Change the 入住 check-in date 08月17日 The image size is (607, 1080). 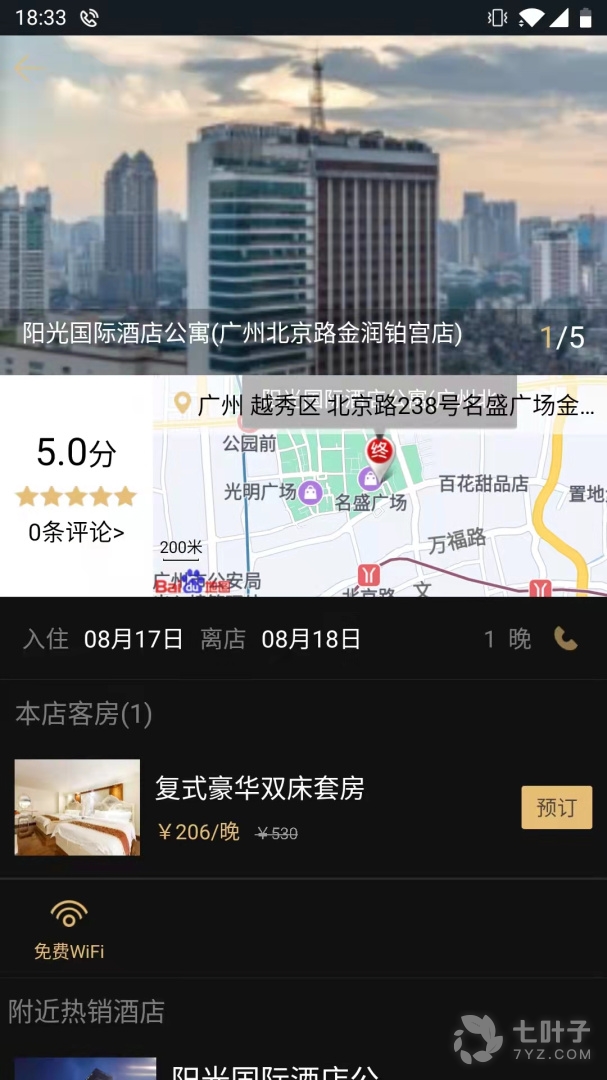[x=133, y=640]
